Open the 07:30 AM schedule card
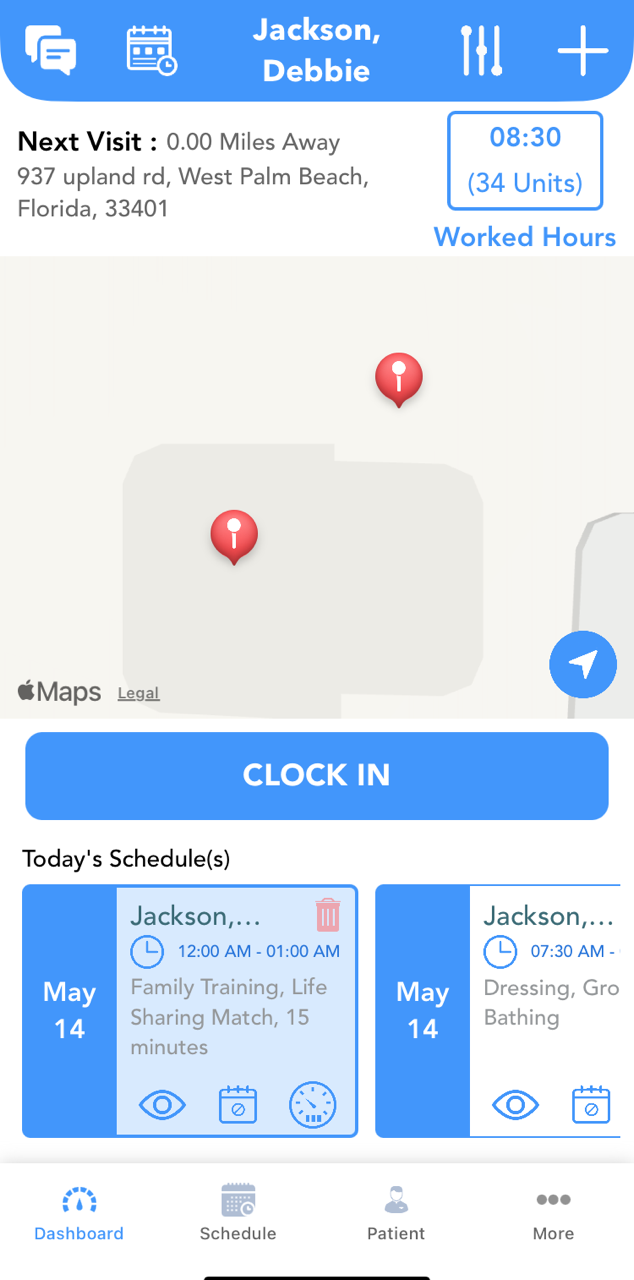 tap(498, 1011)
